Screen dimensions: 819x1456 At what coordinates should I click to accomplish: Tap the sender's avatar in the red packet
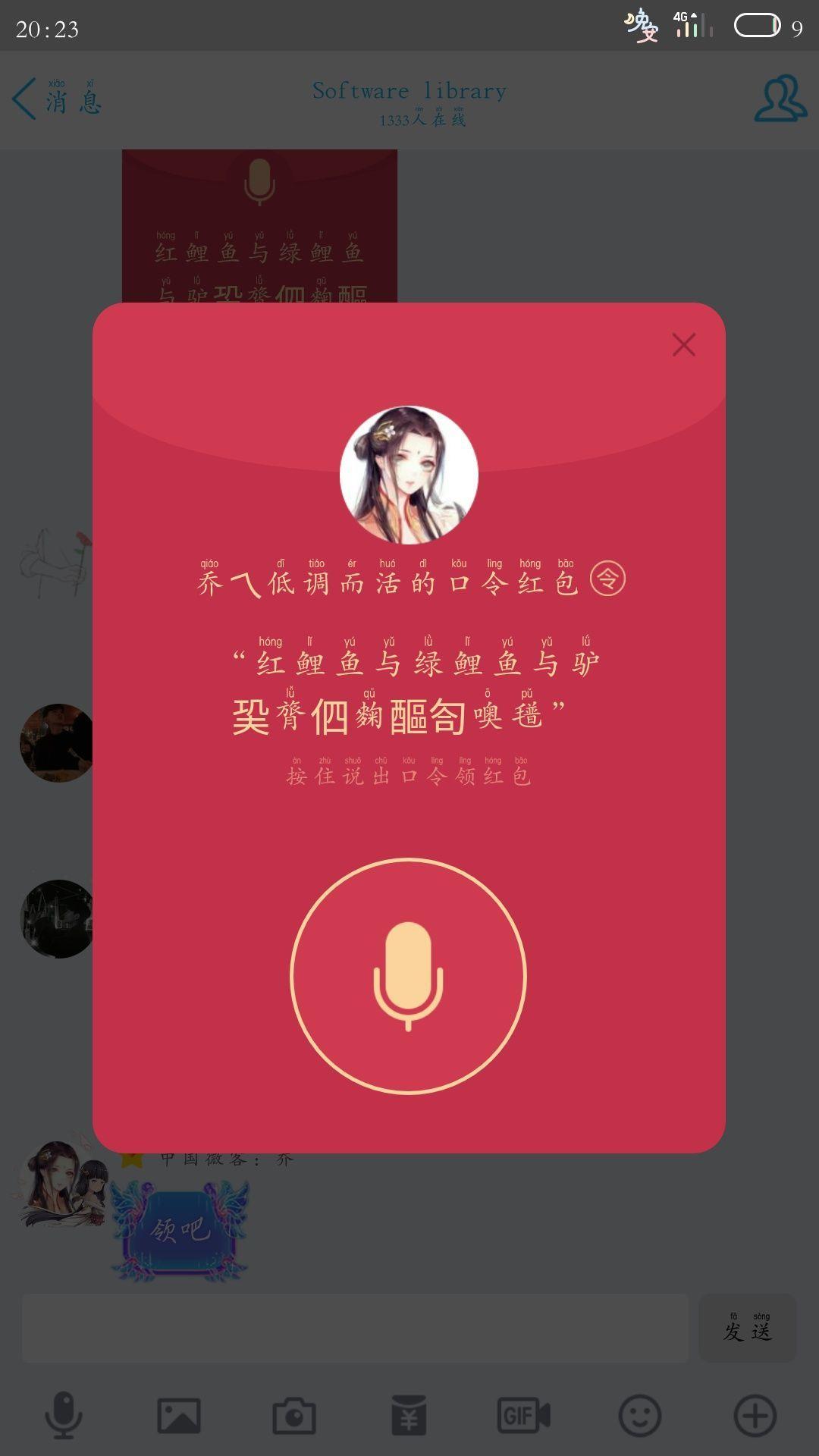[x=409, y=475]
